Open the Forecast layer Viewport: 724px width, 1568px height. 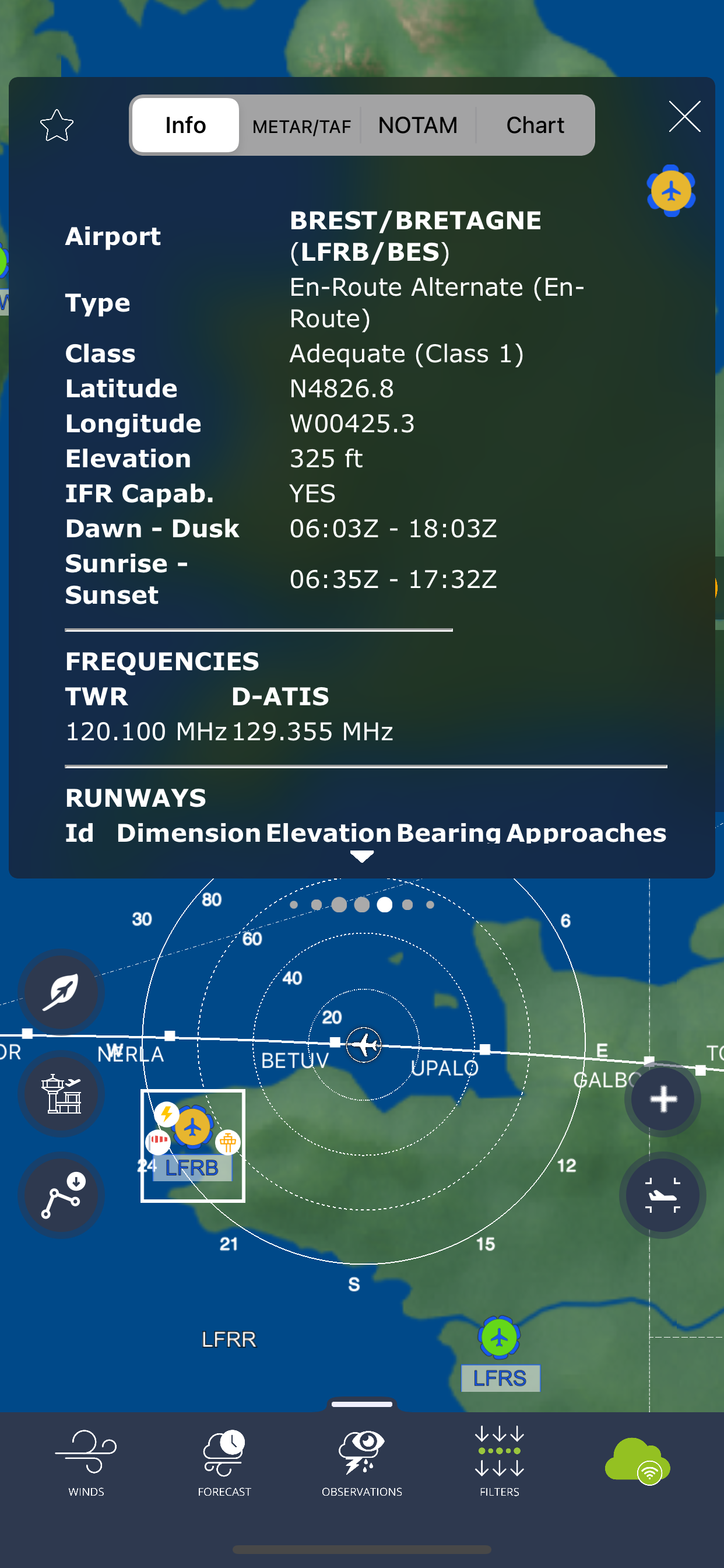(224, 1462)
